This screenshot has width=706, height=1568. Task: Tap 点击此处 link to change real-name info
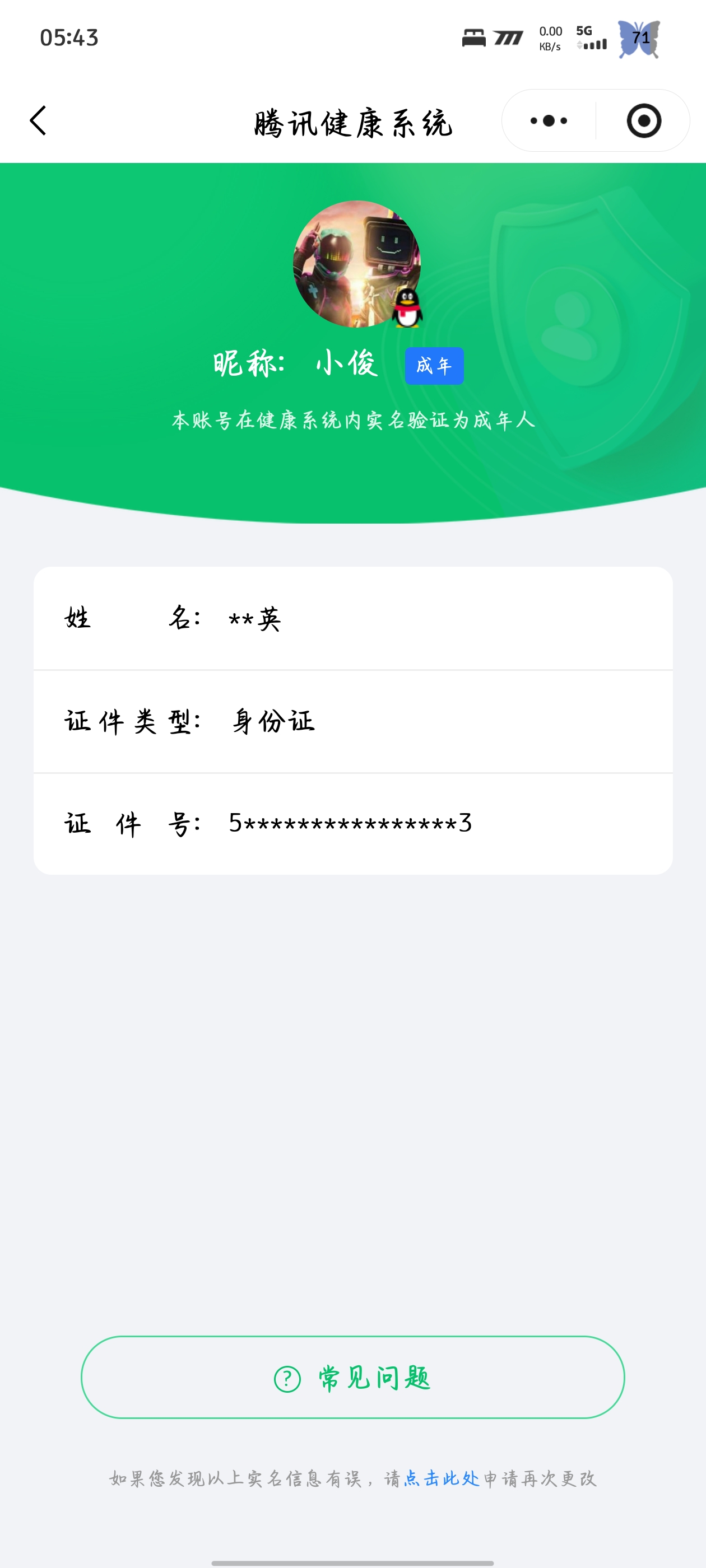(x=442, y=1478)
